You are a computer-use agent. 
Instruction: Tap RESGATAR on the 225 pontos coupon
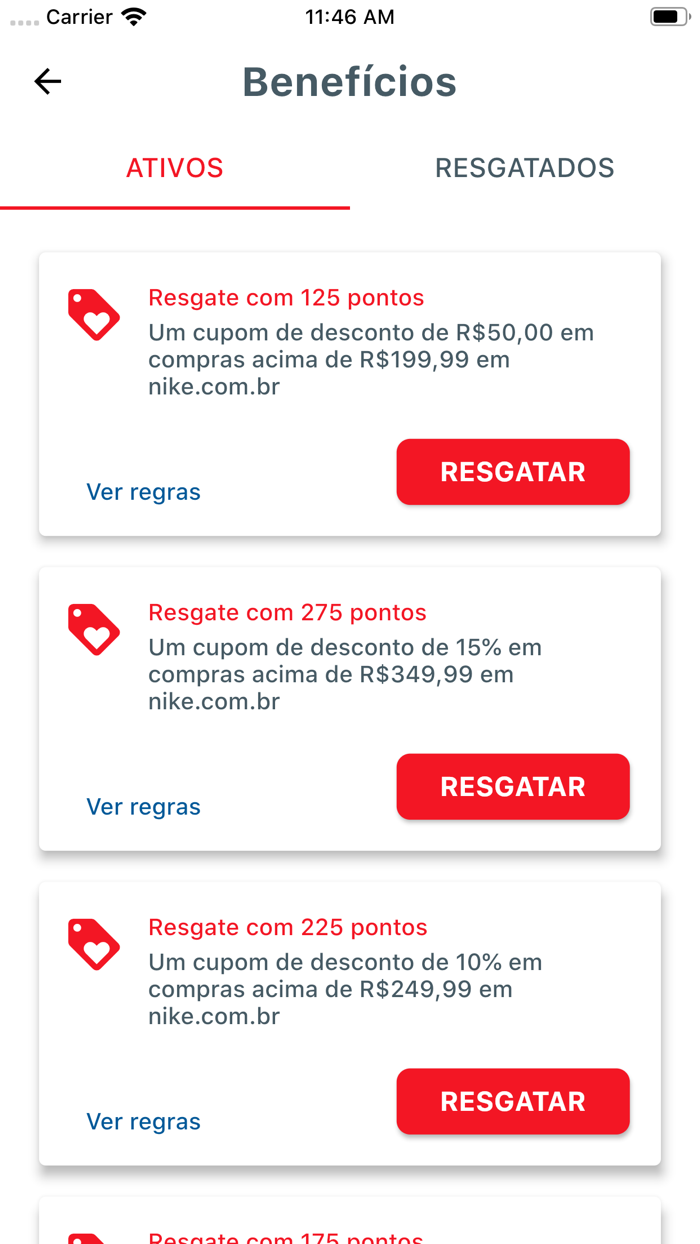(x=513, y=1102)
